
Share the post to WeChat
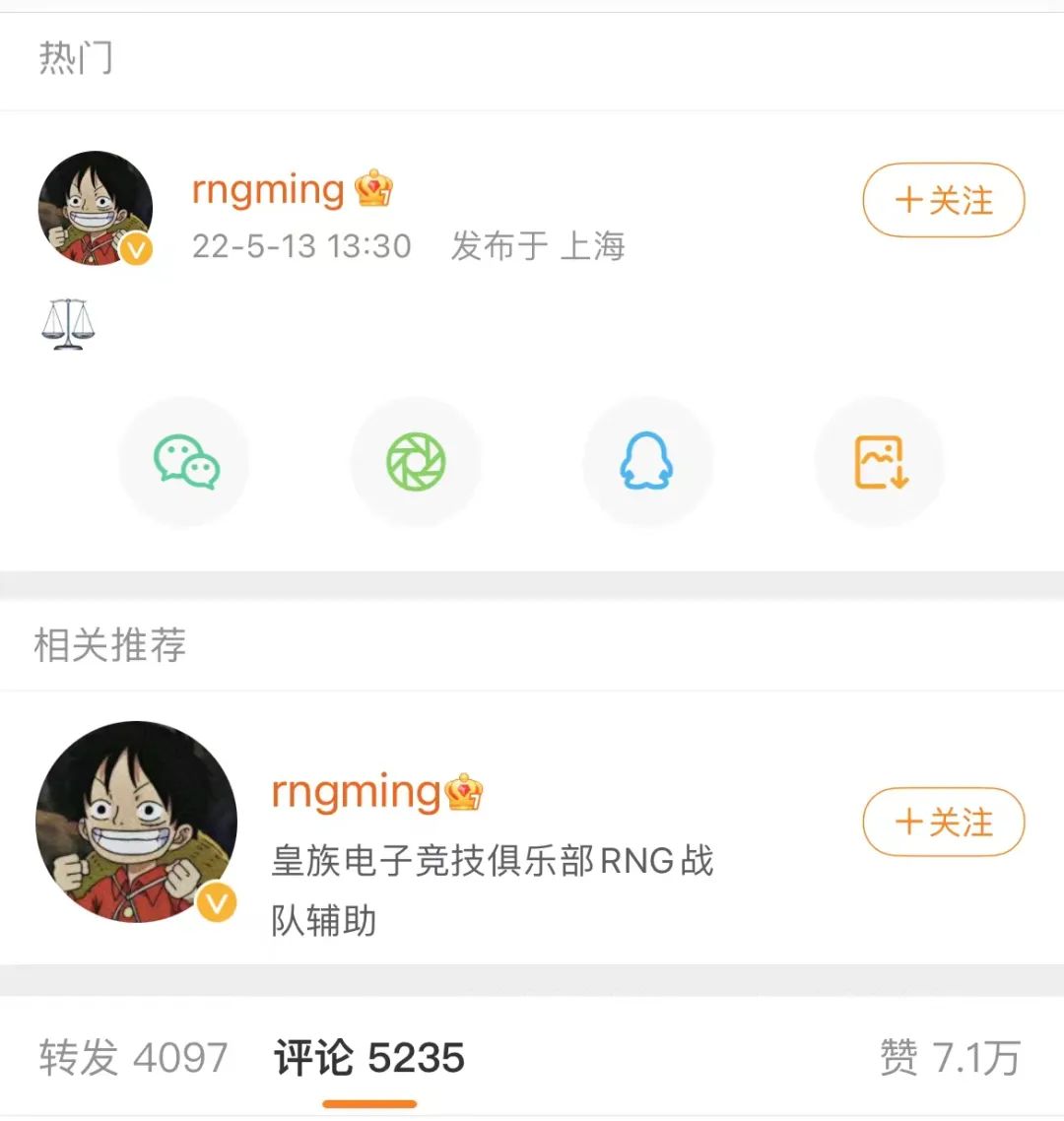click(x=185, y=462)
